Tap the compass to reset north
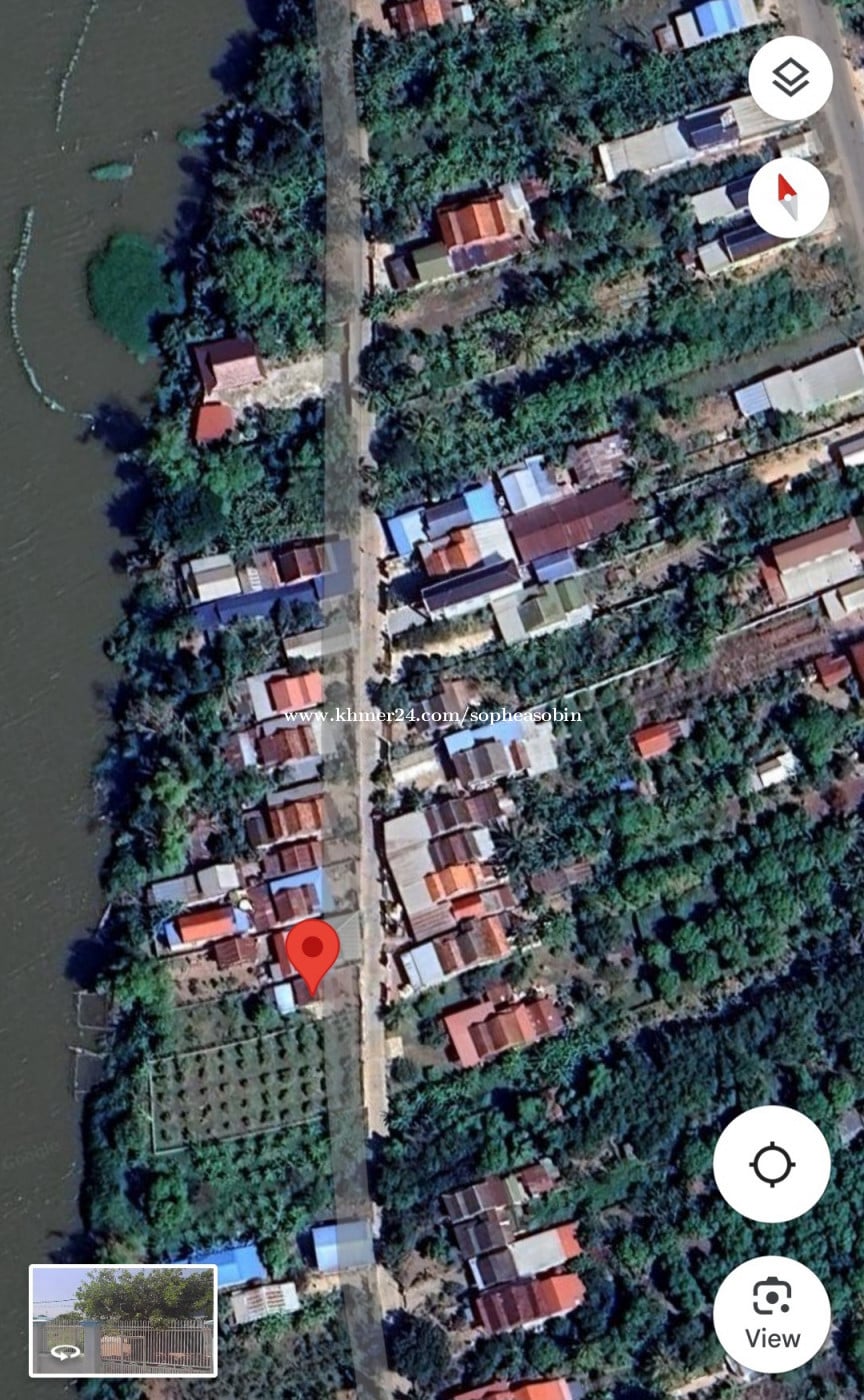 coord(788,197)
